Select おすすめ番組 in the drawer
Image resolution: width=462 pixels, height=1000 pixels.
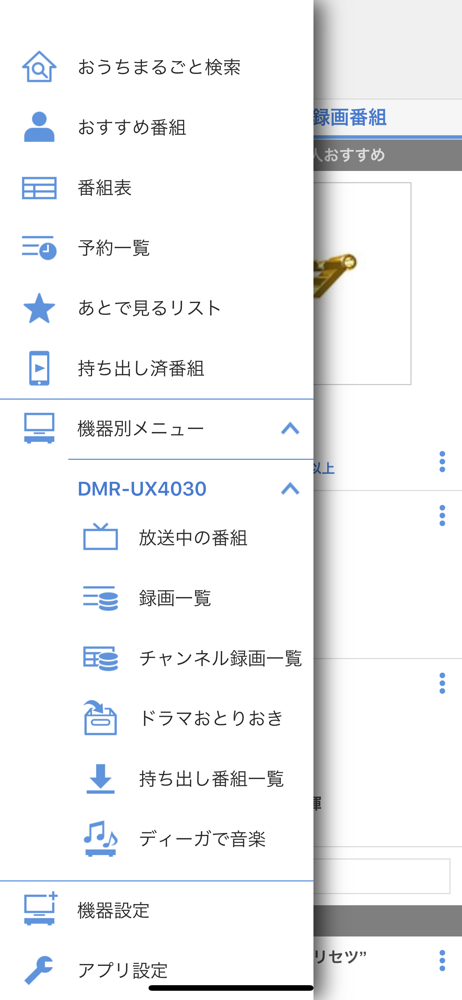pos(156,128)
